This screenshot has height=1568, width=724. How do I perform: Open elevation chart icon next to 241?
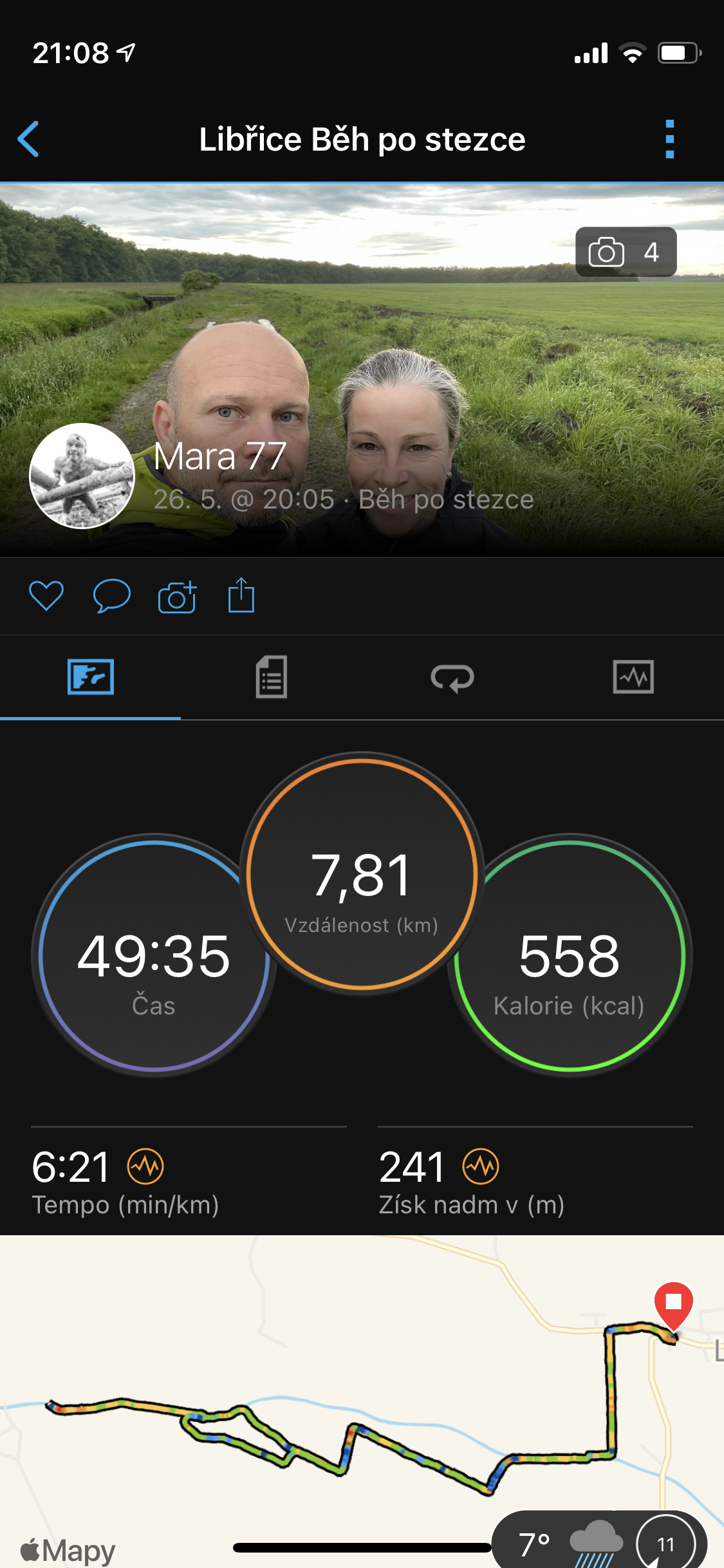(x=481, y=1166)
